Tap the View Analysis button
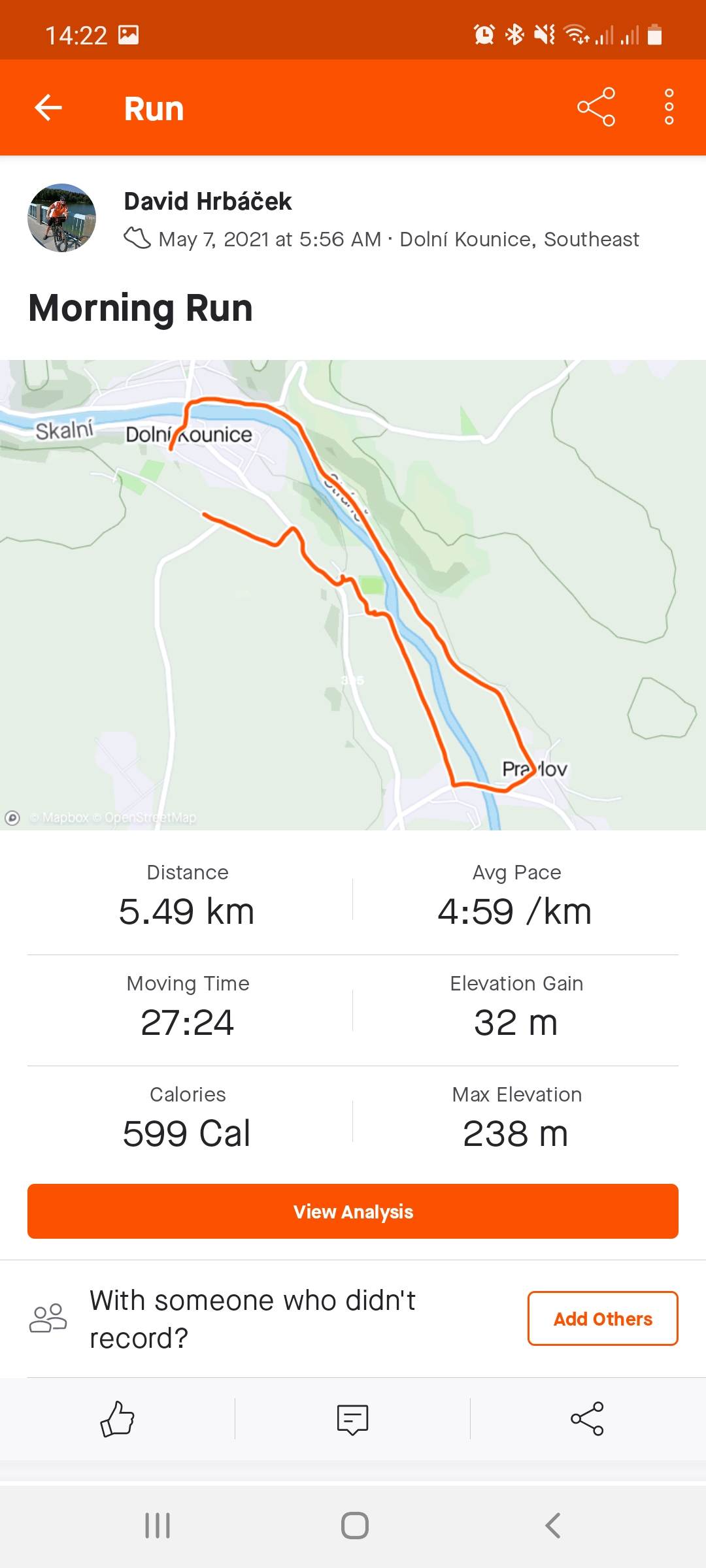706x1568 pixels. click(353, 1211)
